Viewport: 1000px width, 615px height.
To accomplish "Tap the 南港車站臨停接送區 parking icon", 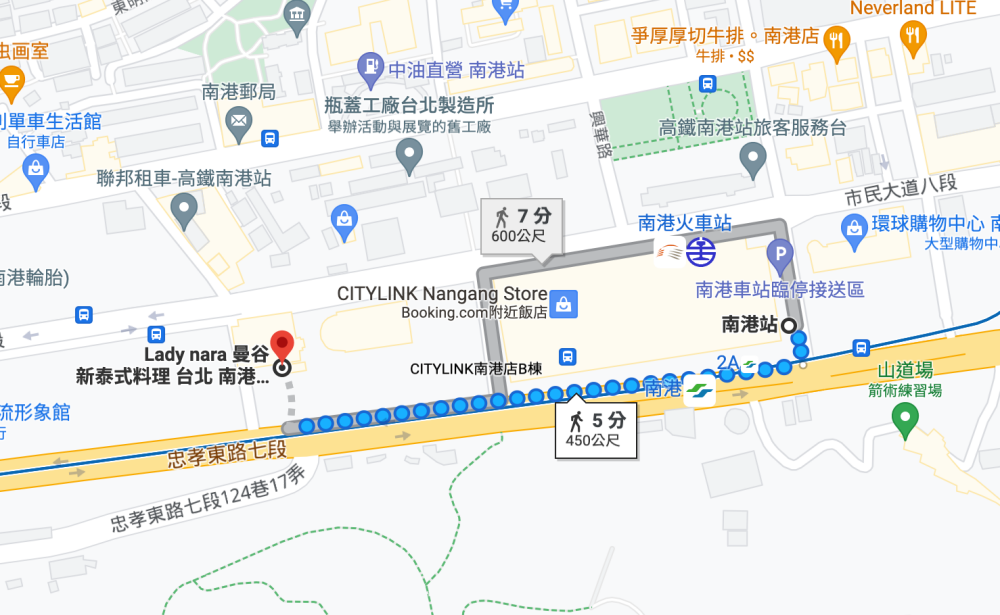I will 779,254.
